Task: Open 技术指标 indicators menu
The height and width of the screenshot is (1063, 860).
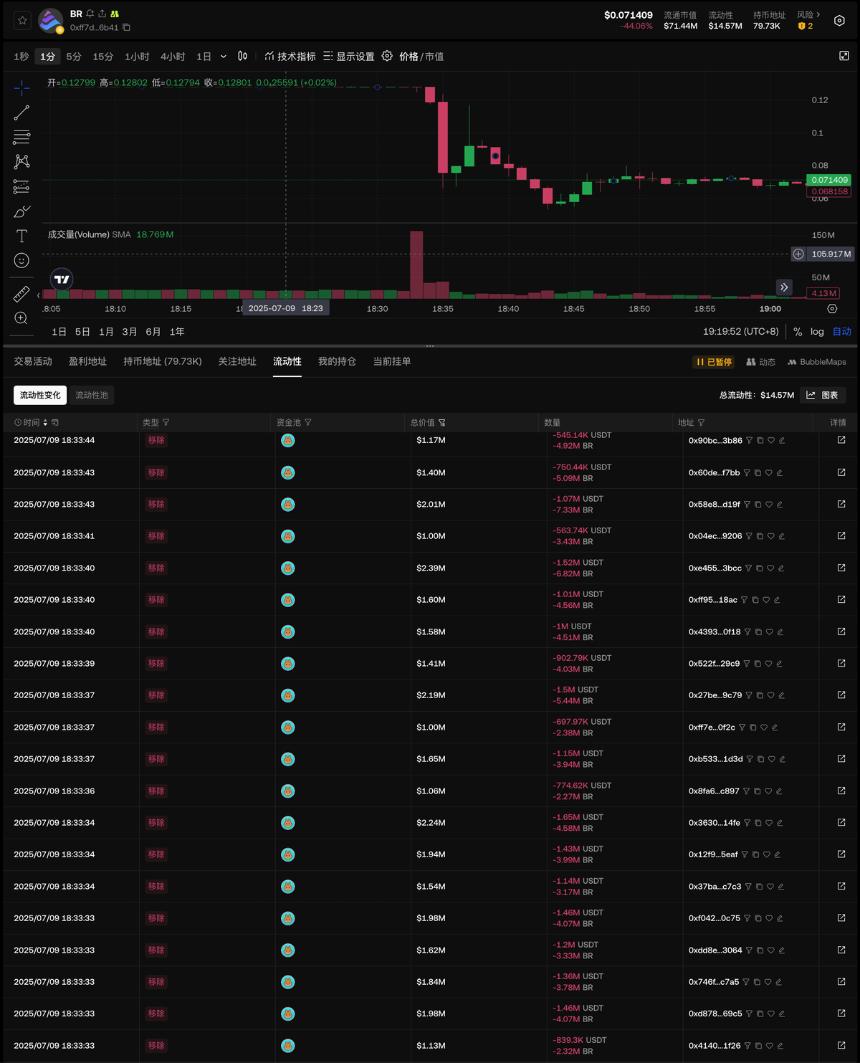Action: click(290, 57)
